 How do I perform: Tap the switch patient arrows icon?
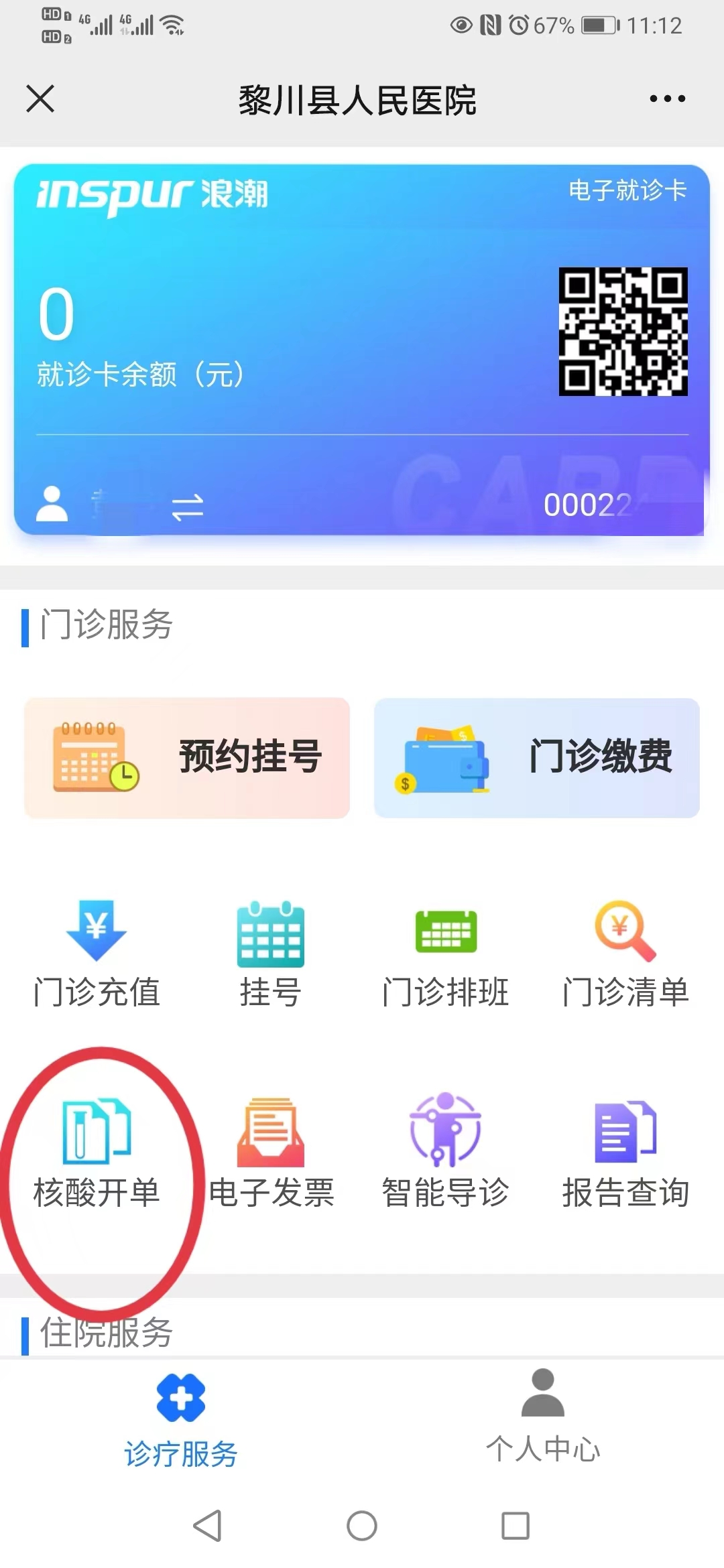click(187, 507)
